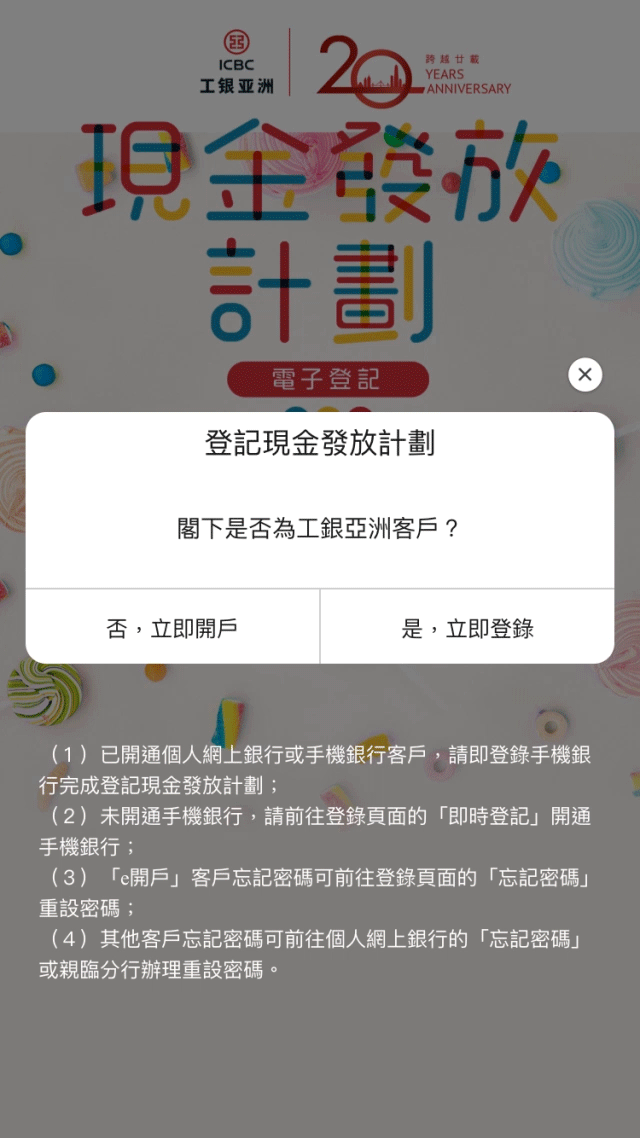The height and width of the screenshot is (1138, 640).
Task: Choose 否，立即開戶 to open an account
Action: pos(172,628)
